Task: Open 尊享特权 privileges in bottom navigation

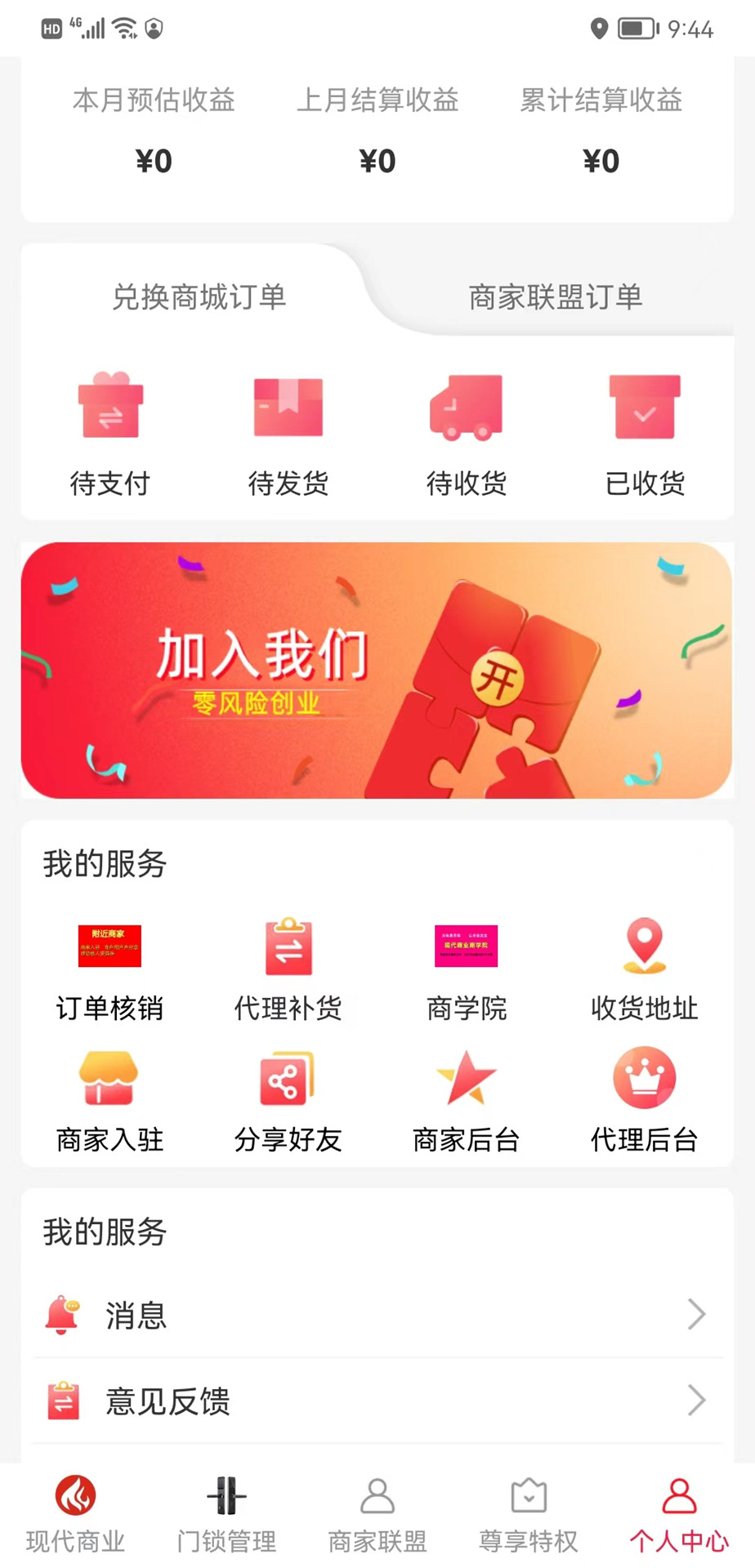Action: 529,1515
